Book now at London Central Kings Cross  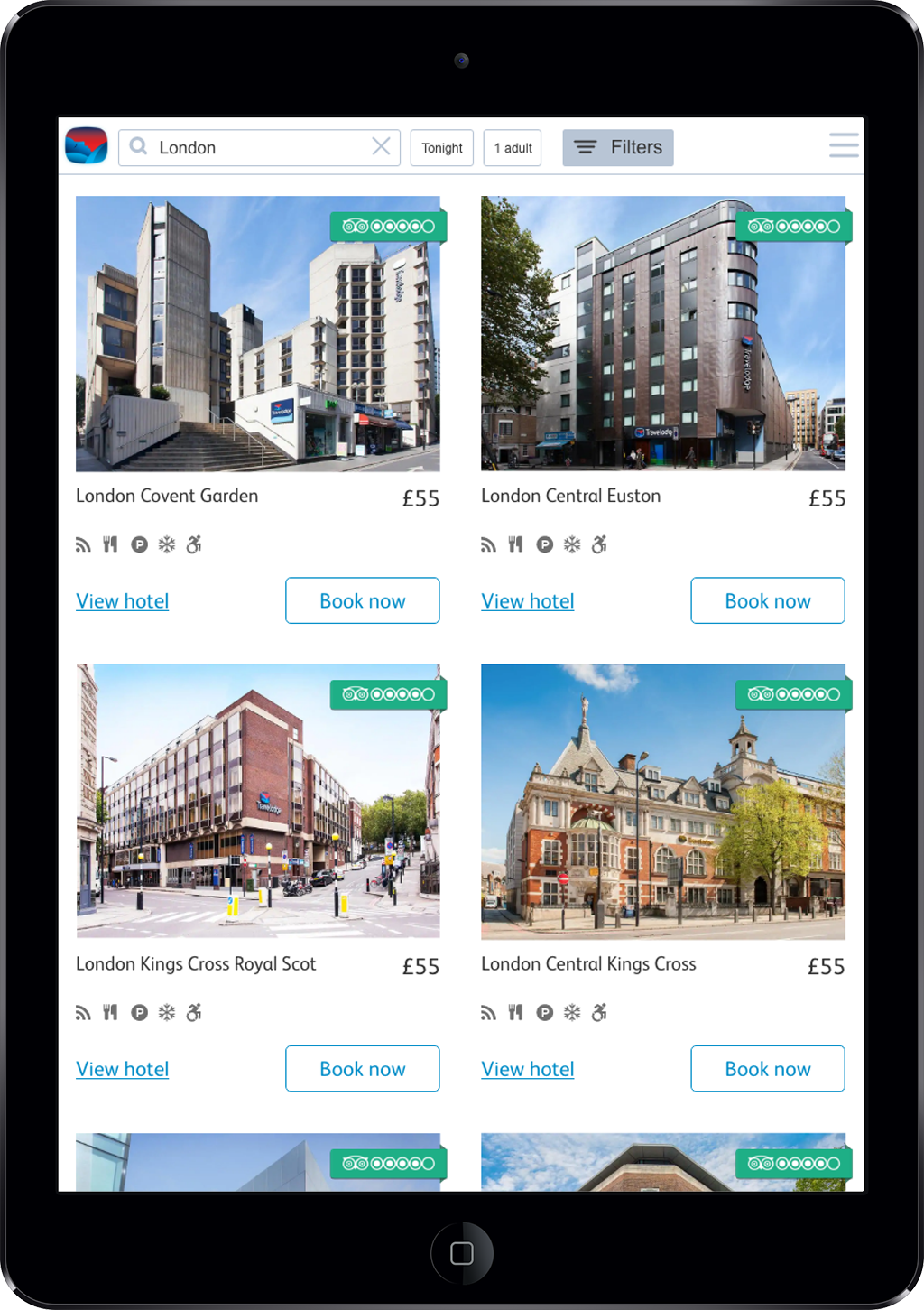(767, 1069)
